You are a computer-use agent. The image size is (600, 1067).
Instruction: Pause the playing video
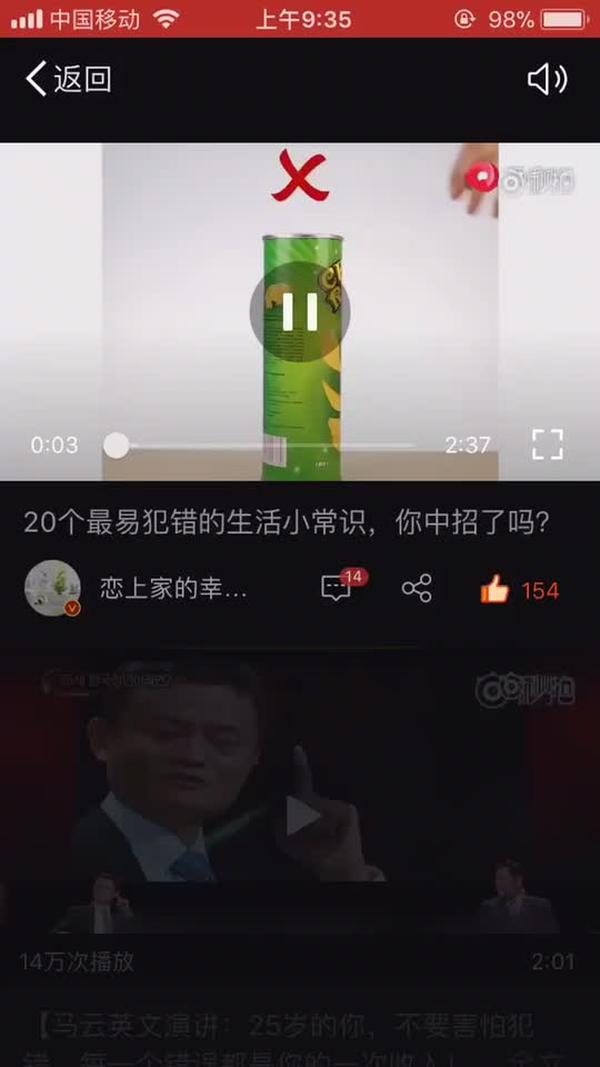[x=299, y=312]
